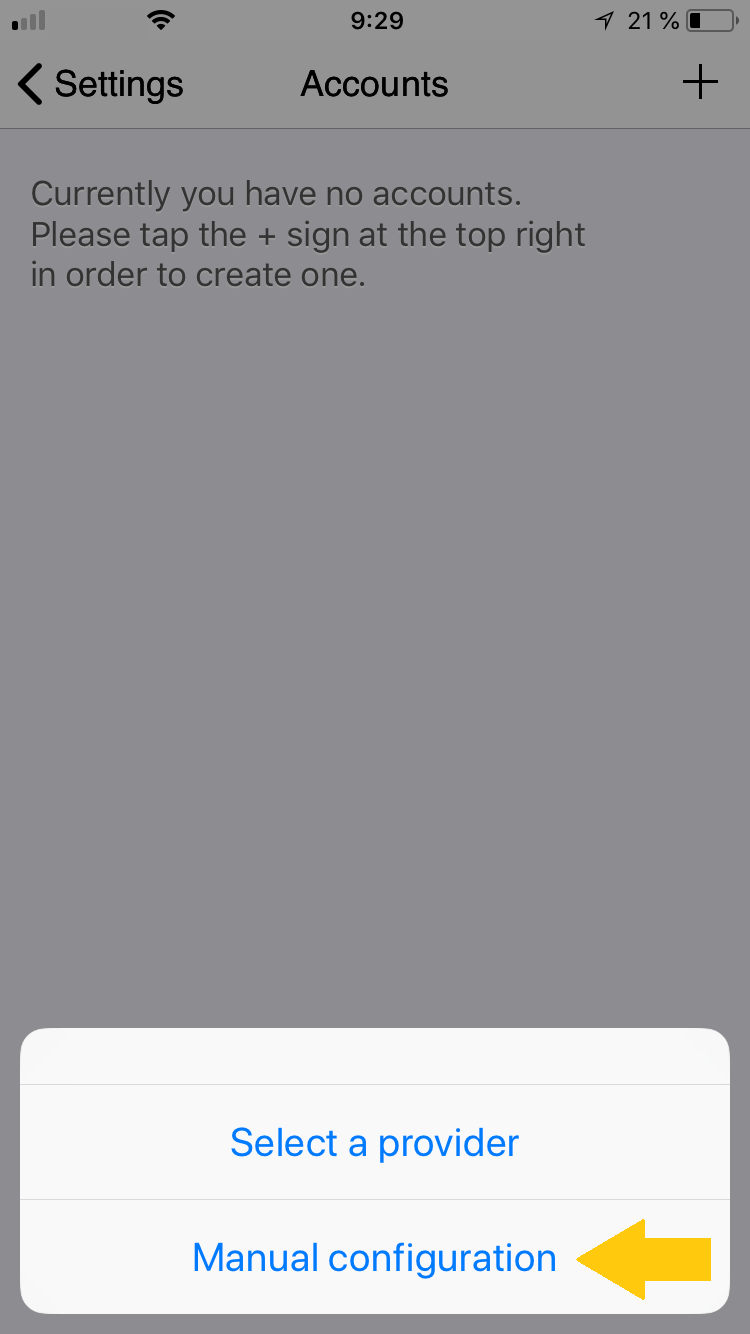Go back to Settings
The height and width of the screenshot is (1334, 750).
pos(101,85)
